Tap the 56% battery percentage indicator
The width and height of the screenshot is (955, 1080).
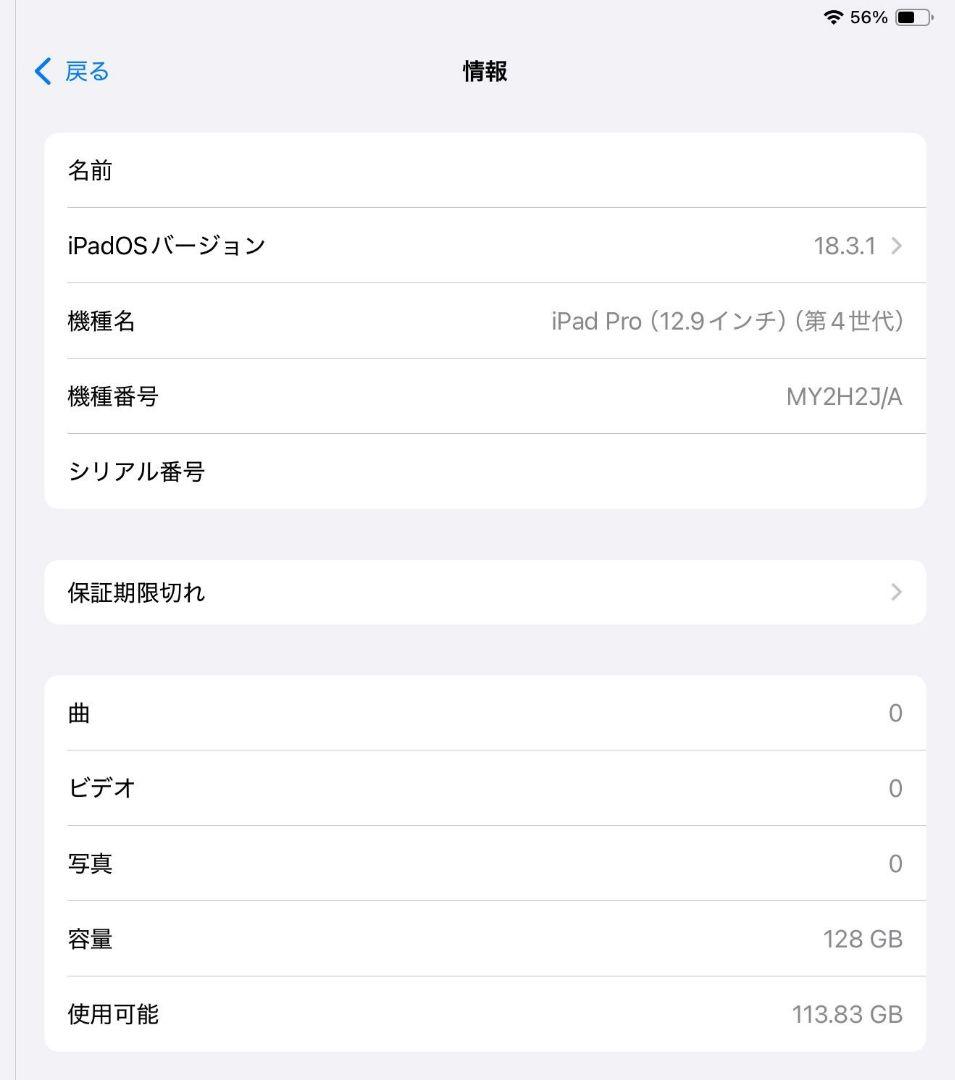point(868,17)
